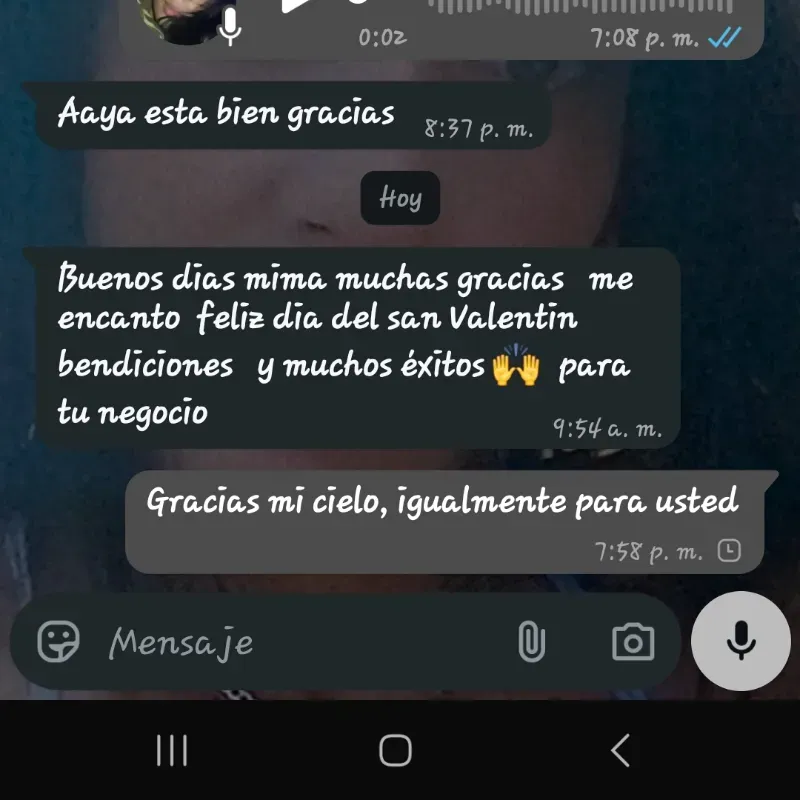The width and height of the screenshot is (800, 800).
Task: Open the camera from the message bar
Action: (632, 641)
